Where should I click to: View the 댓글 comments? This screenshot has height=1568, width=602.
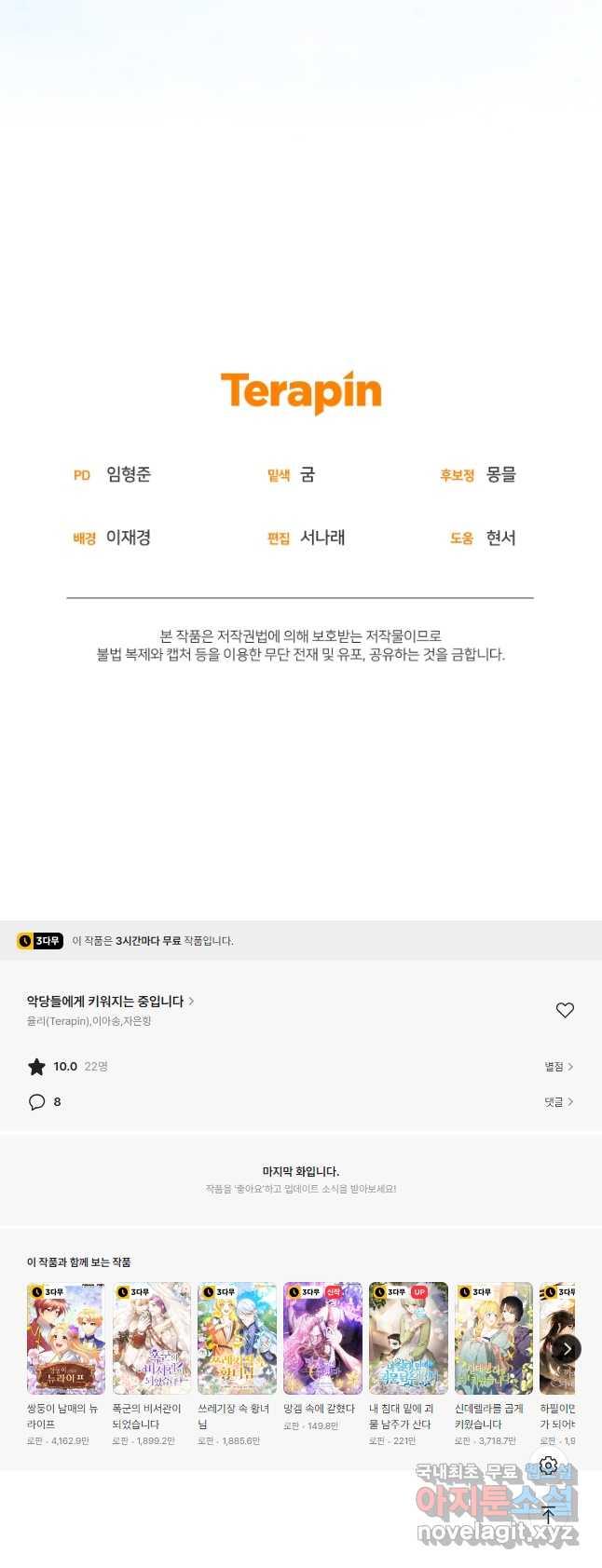558,1101
